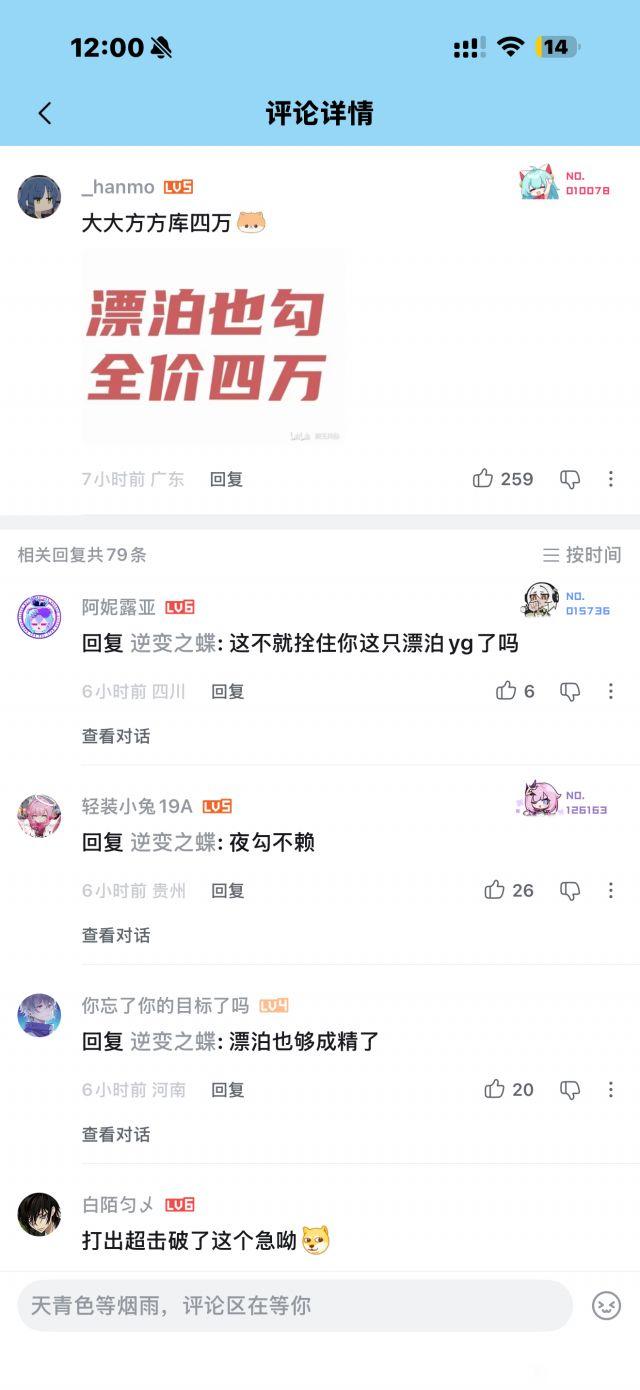Tap the comment input field

(x=295, y=1305)
